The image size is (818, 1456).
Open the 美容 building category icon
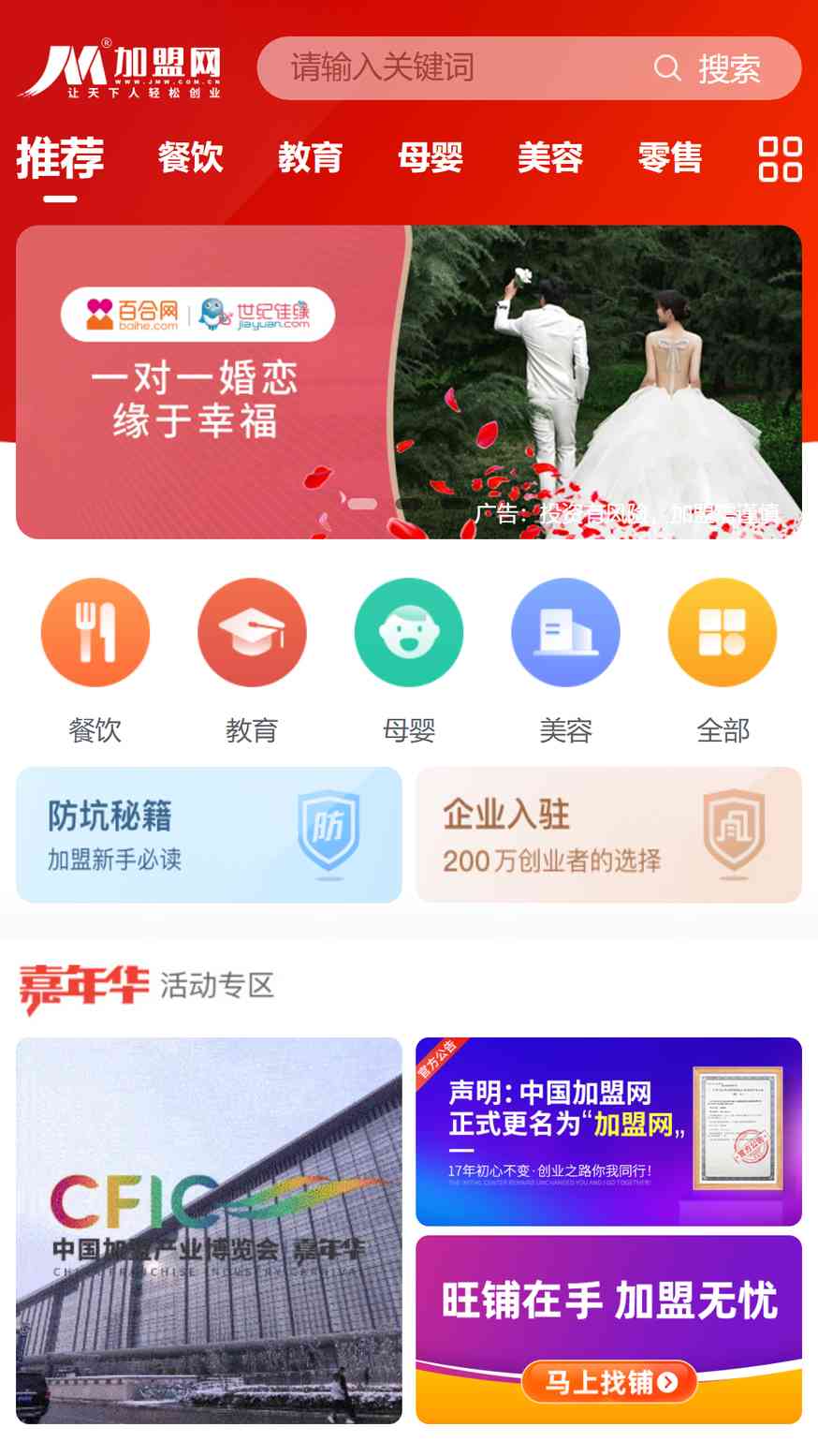pyautogui.click(x=565, y=633)
